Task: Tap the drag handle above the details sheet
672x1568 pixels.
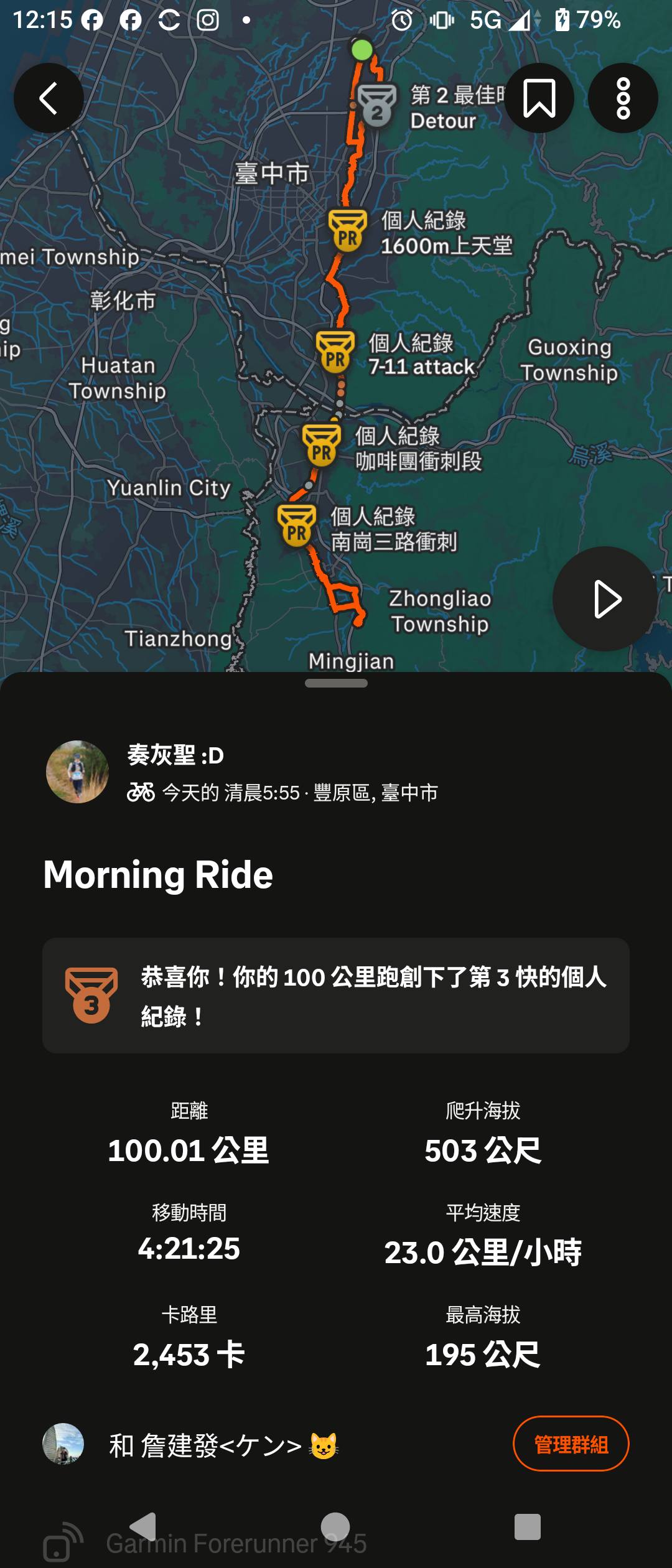Action: tap(336, 683)
